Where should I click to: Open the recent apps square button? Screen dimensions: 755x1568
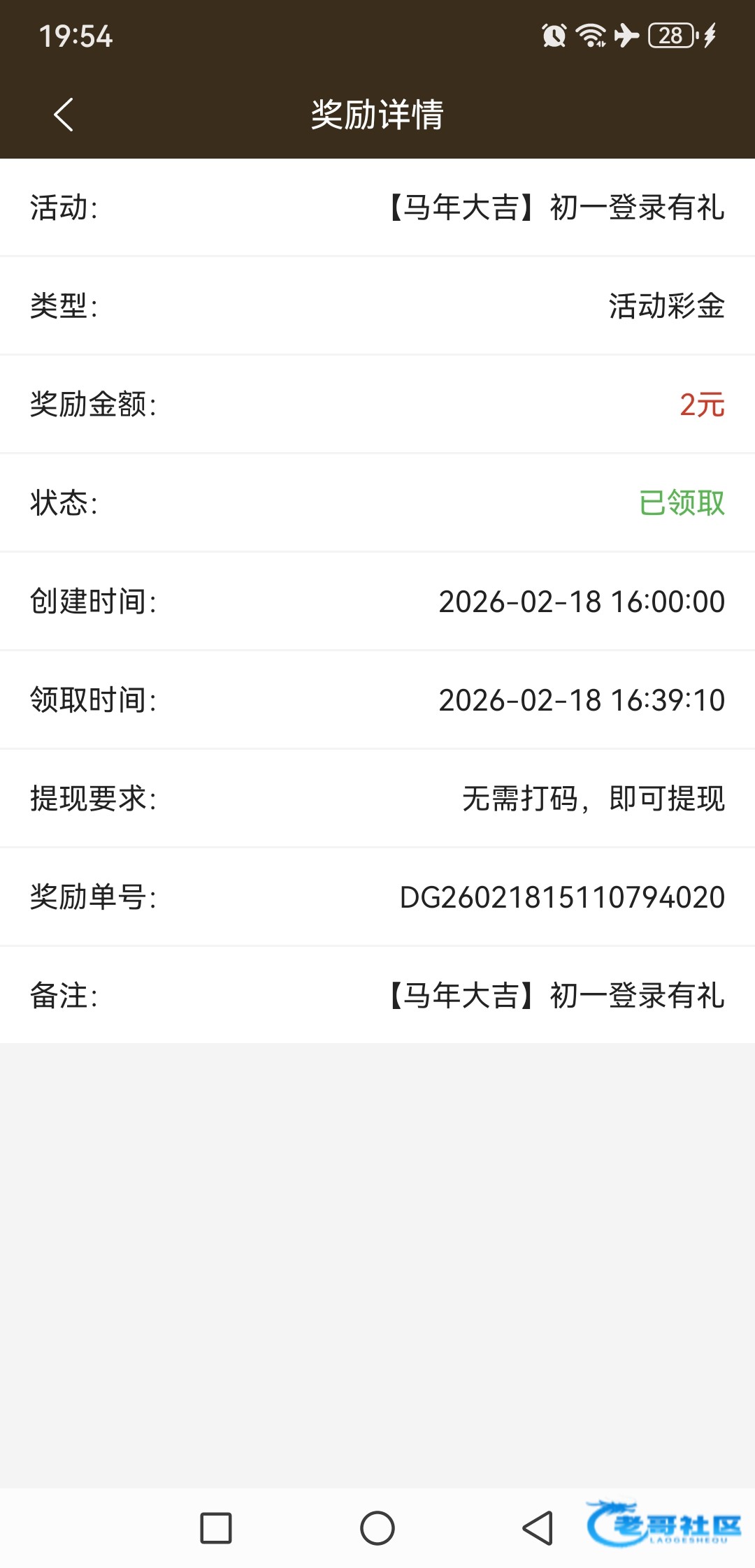[216, 1528]
